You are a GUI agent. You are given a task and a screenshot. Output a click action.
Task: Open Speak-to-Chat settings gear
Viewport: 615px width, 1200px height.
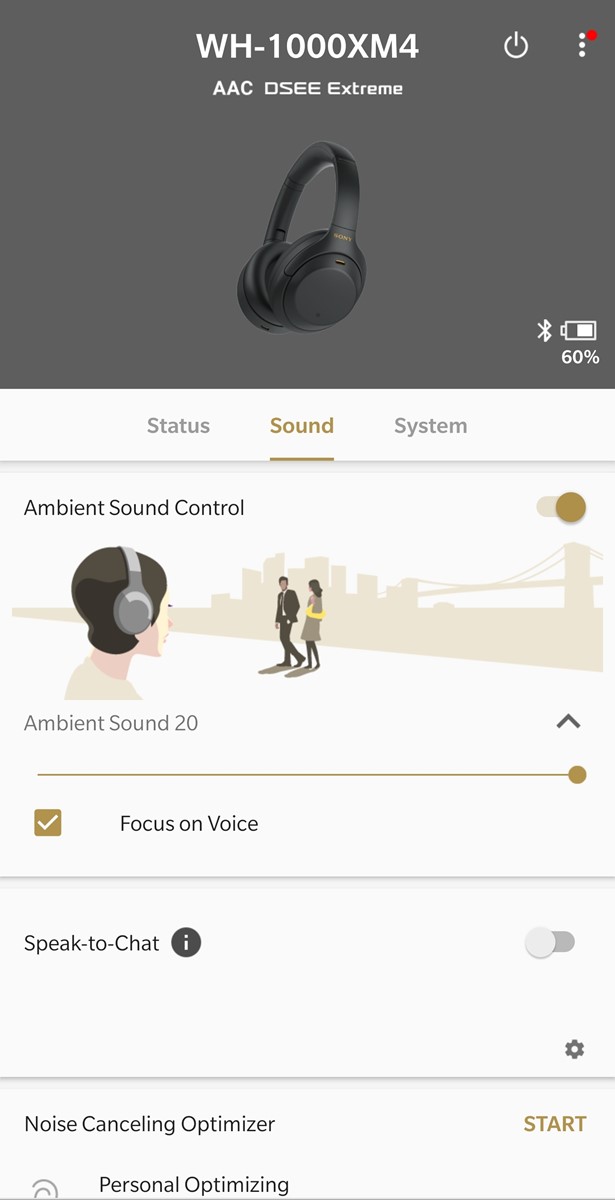(x=574, y=1049)
